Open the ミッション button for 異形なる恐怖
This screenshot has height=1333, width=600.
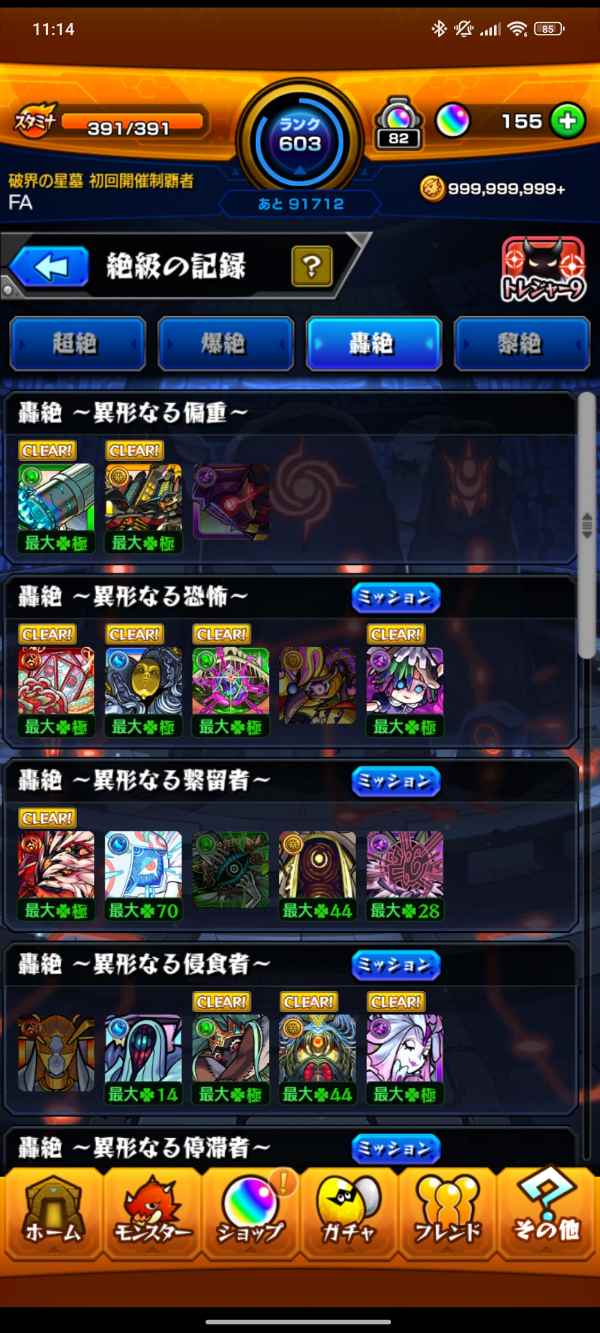point(396,598)
